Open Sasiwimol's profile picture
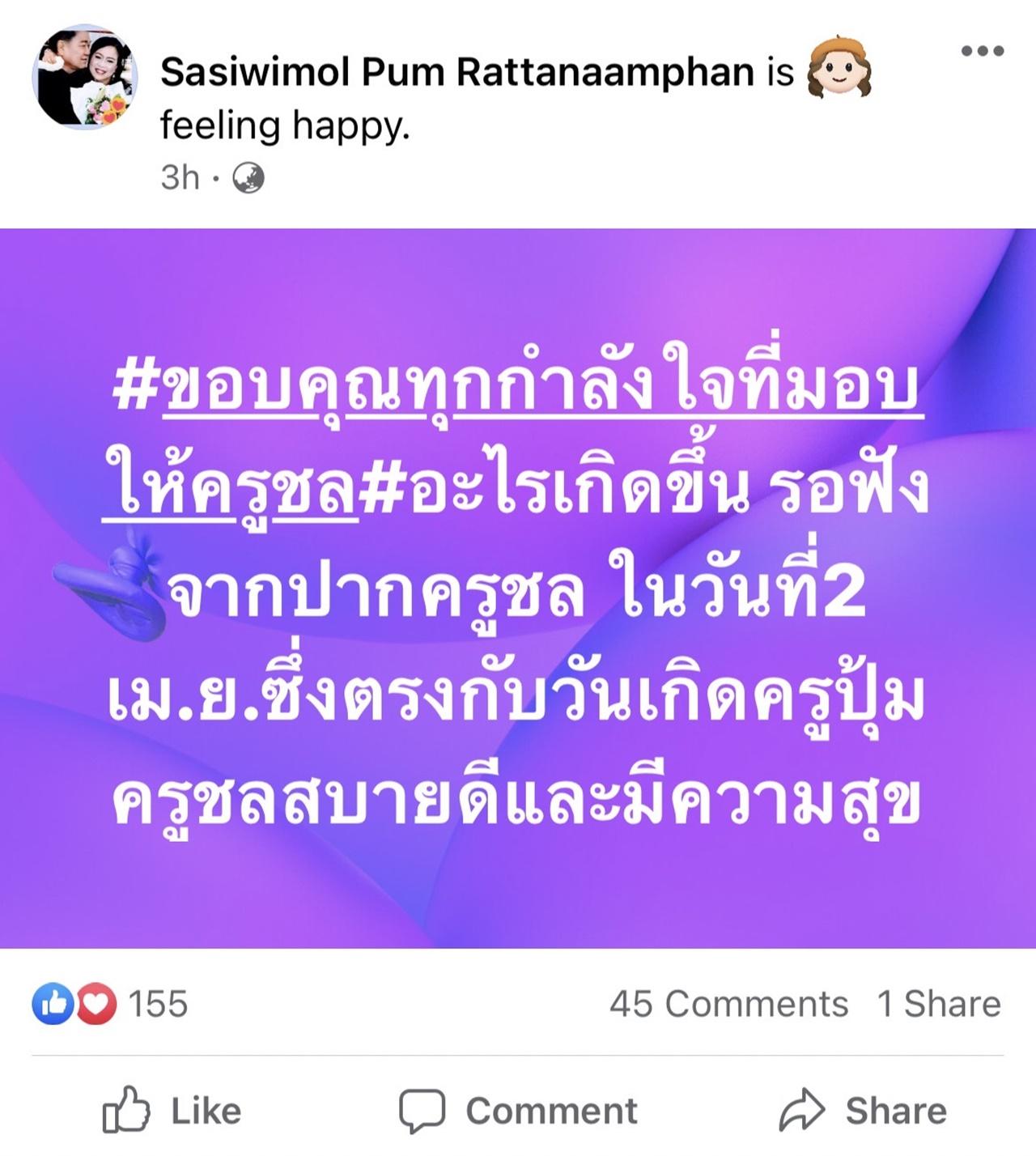 pos(84,78)
